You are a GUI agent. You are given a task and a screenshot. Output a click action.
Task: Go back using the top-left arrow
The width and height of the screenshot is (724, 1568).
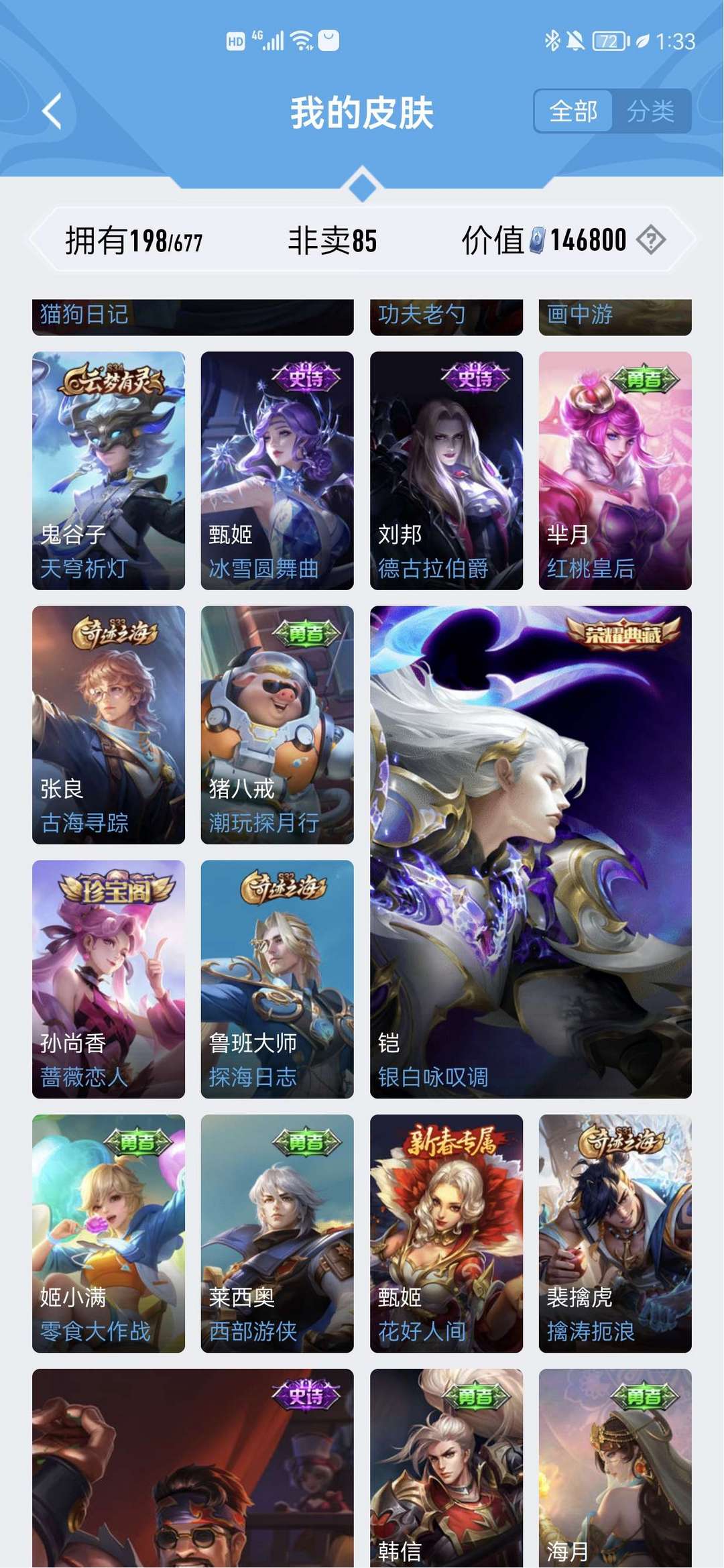52,111
